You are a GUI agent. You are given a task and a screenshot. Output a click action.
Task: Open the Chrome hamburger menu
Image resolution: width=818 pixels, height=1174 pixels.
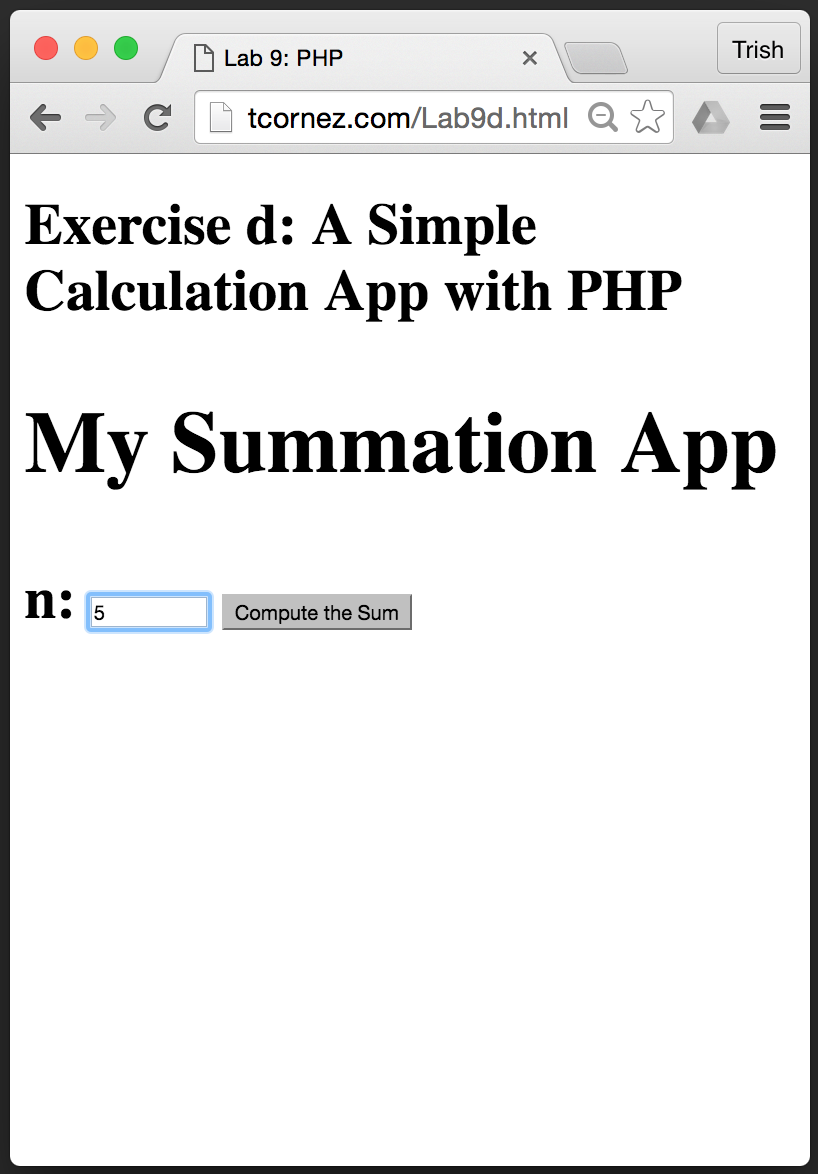click(x=775, y=118)
